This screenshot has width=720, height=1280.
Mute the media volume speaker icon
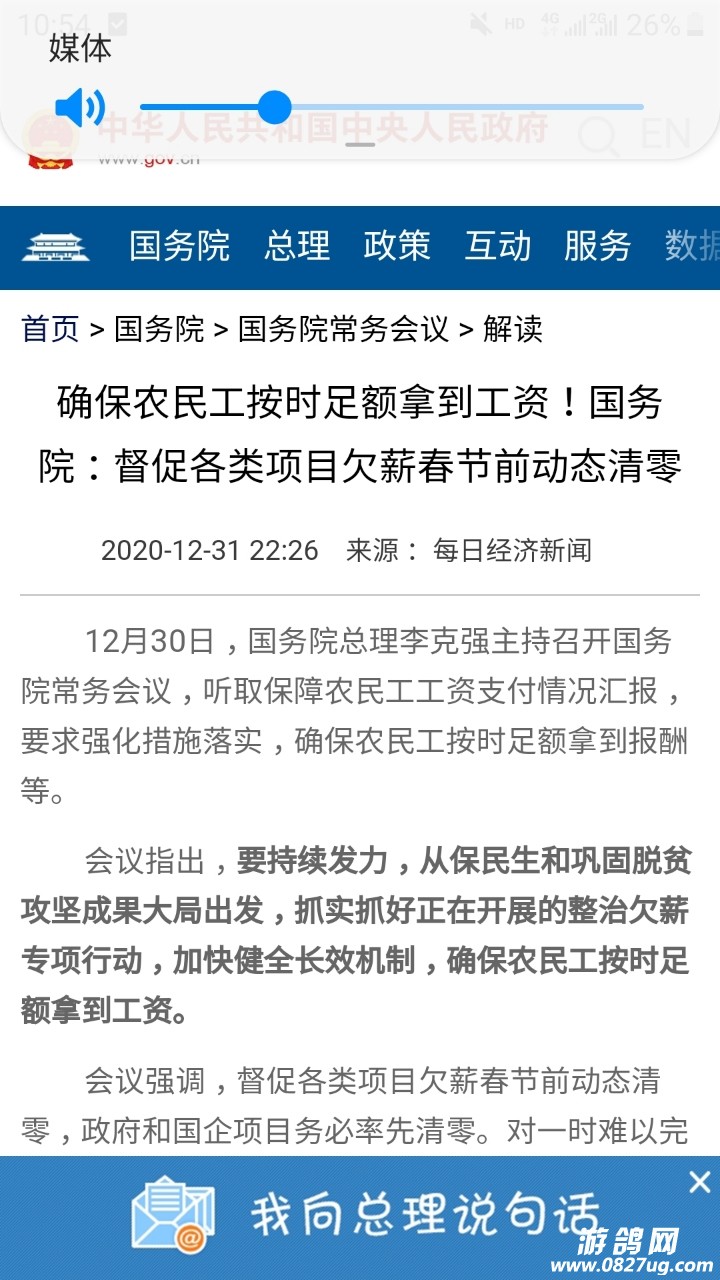(79, 107)
